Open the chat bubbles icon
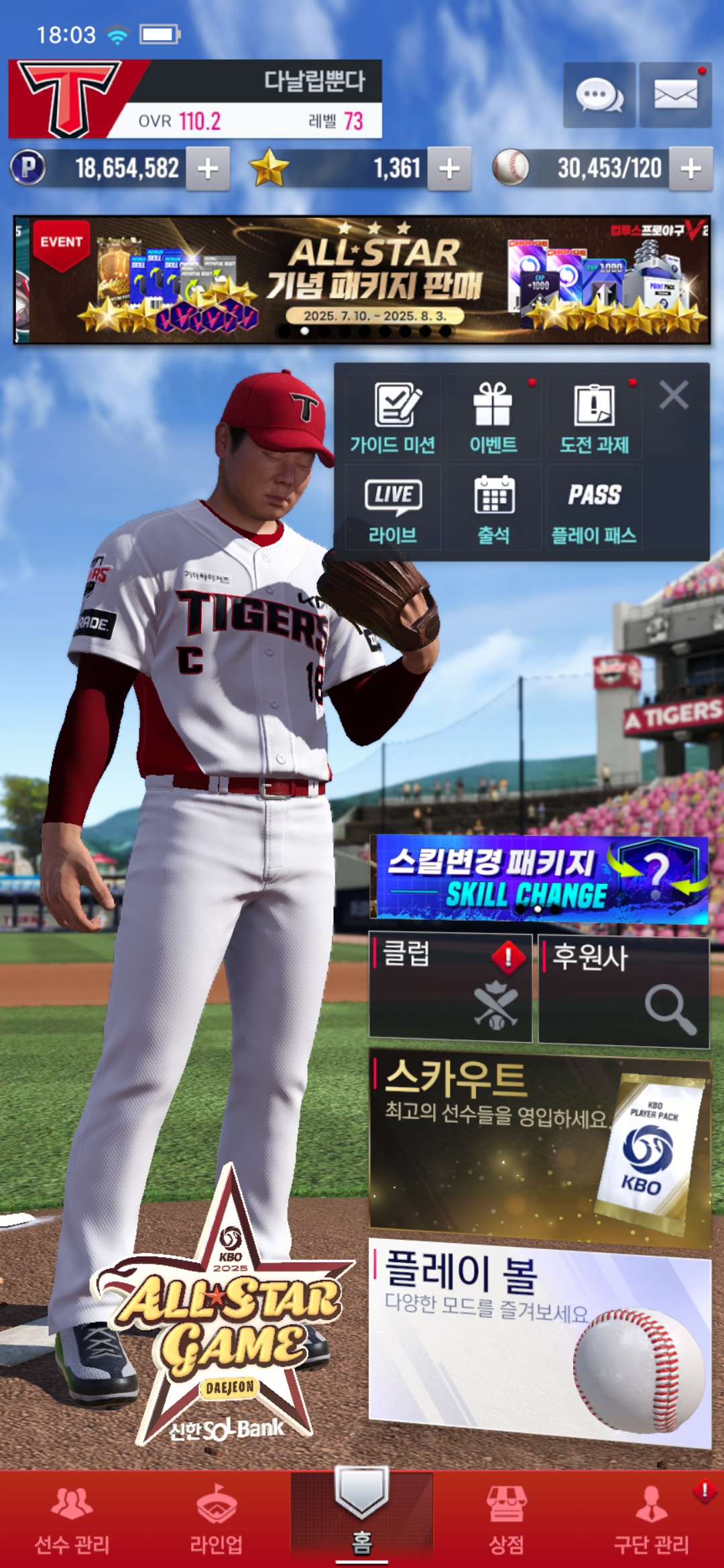This screenshot has height=1568, width=724. click(599, 95)
